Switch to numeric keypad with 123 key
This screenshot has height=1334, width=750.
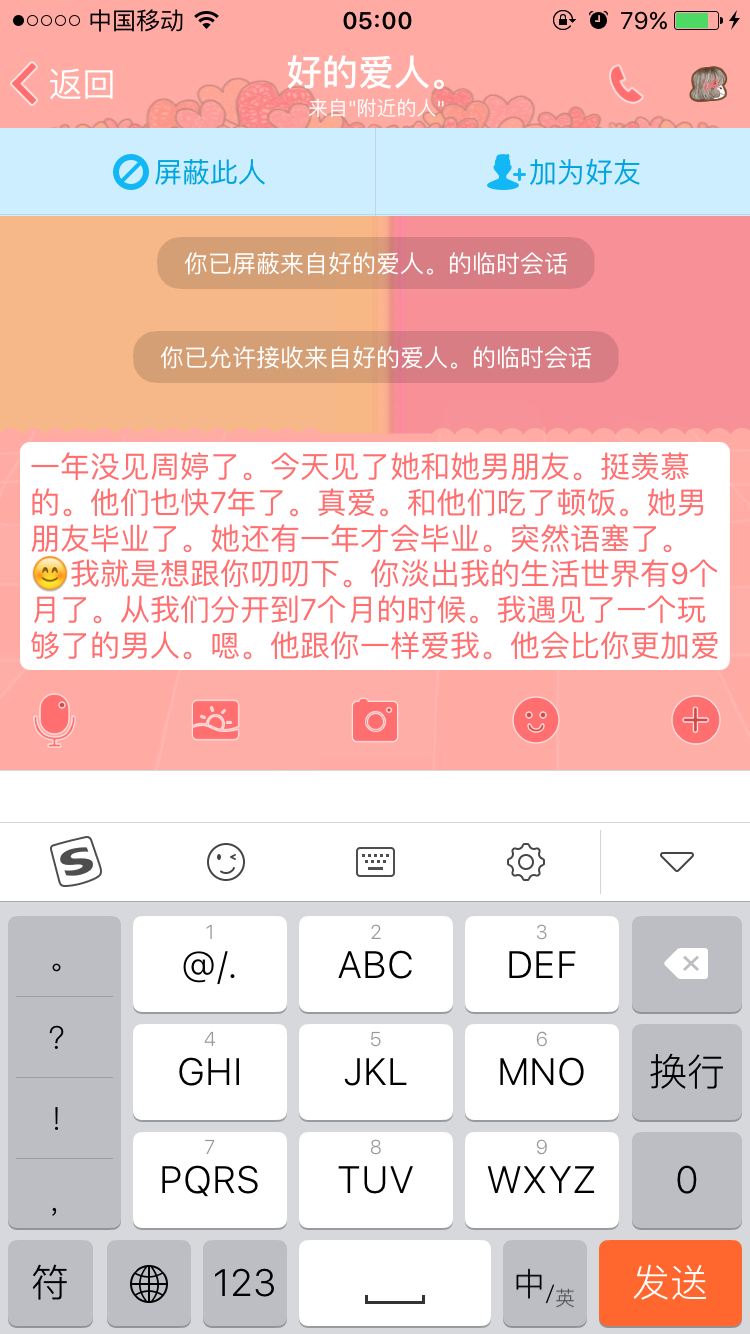[x=245, y=1283]
